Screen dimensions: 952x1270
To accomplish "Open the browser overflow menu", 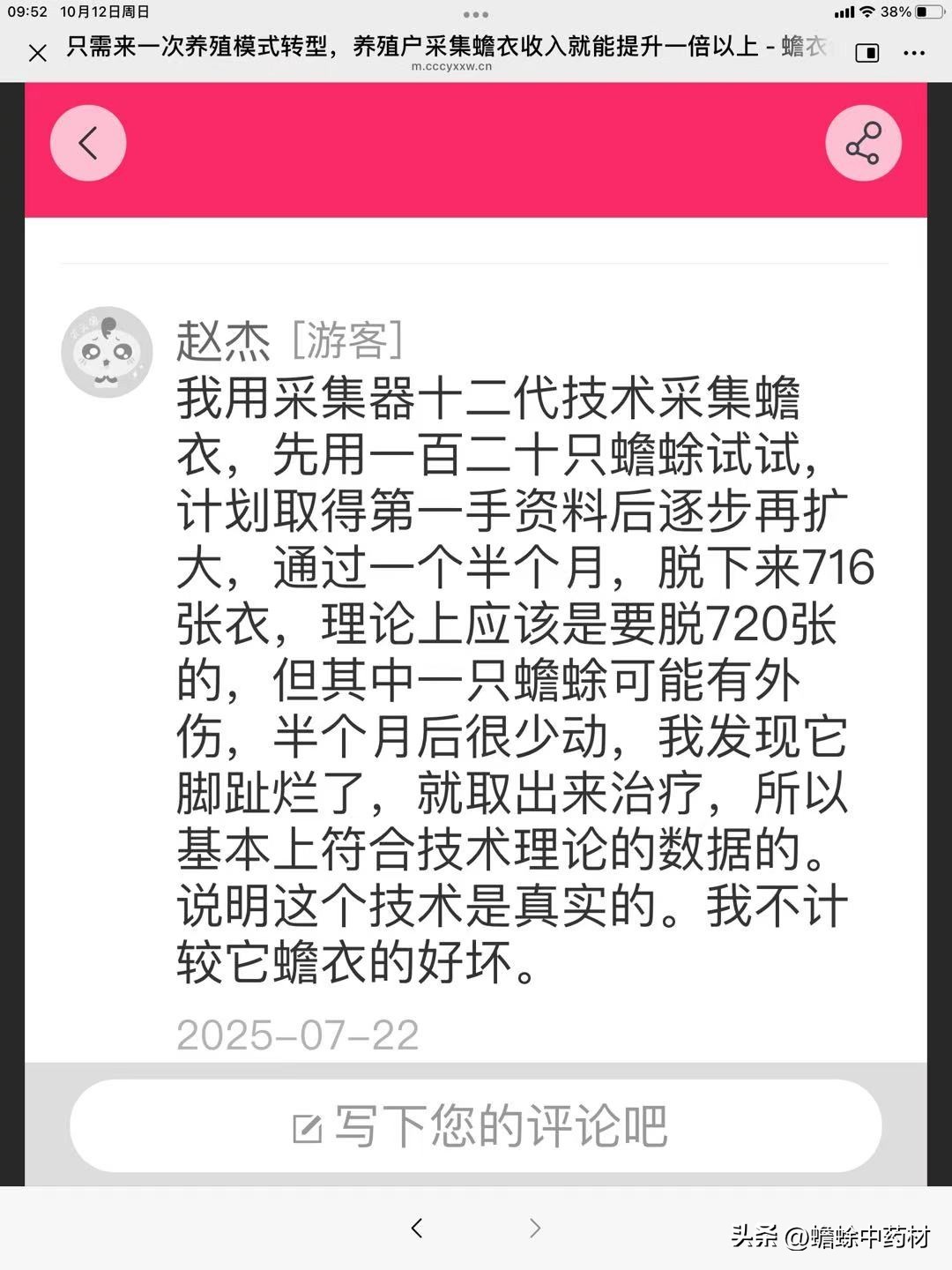I will tap(914, 53).
